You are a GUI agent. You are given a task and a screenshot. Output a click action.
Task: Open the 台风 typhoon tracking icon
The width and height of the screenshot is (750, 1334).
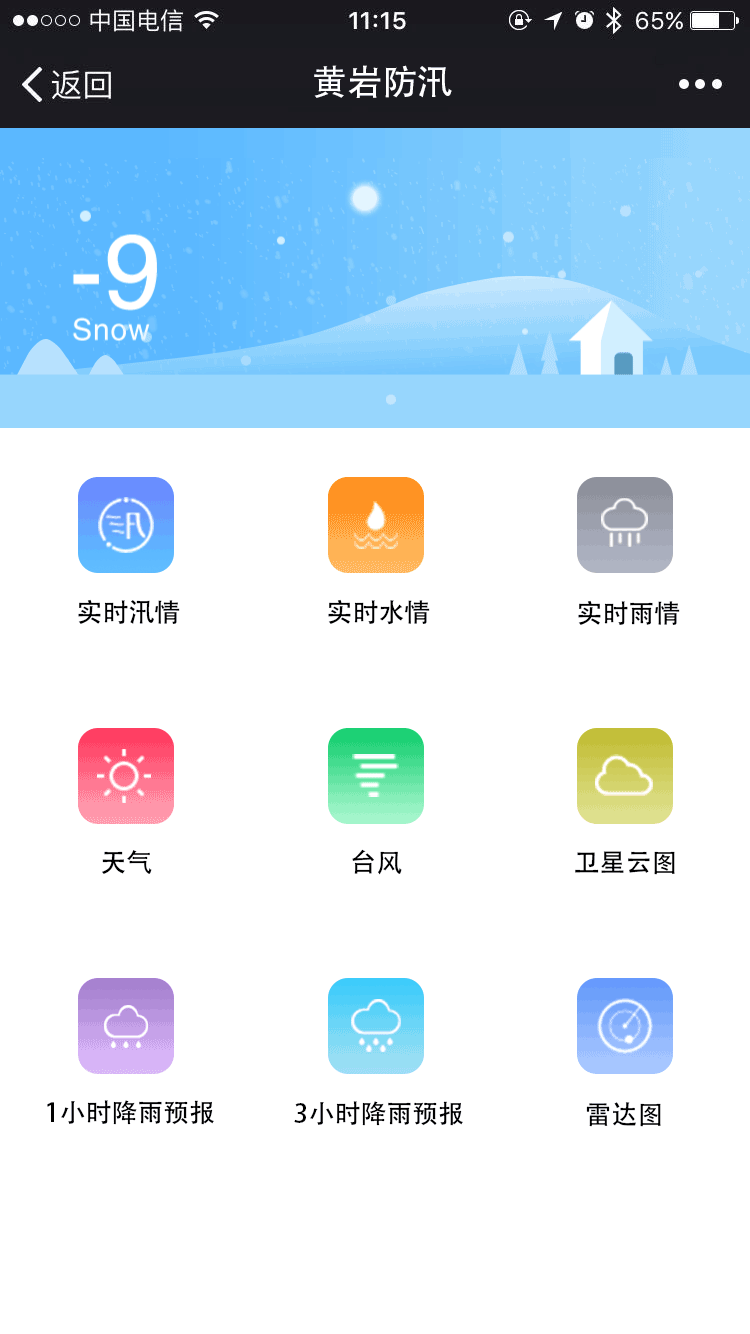[x=375, y=776]
